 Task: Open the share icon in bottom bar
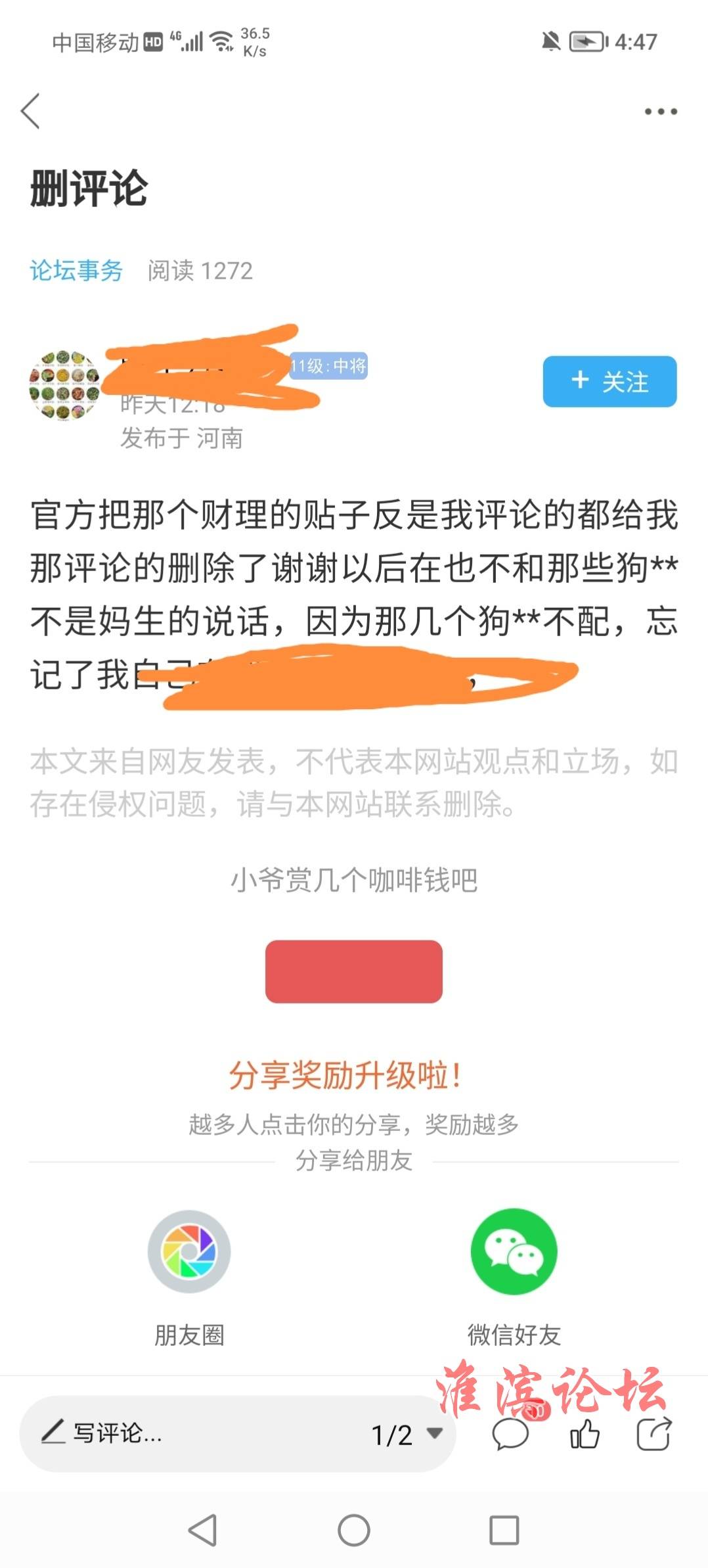point(654,1434)
